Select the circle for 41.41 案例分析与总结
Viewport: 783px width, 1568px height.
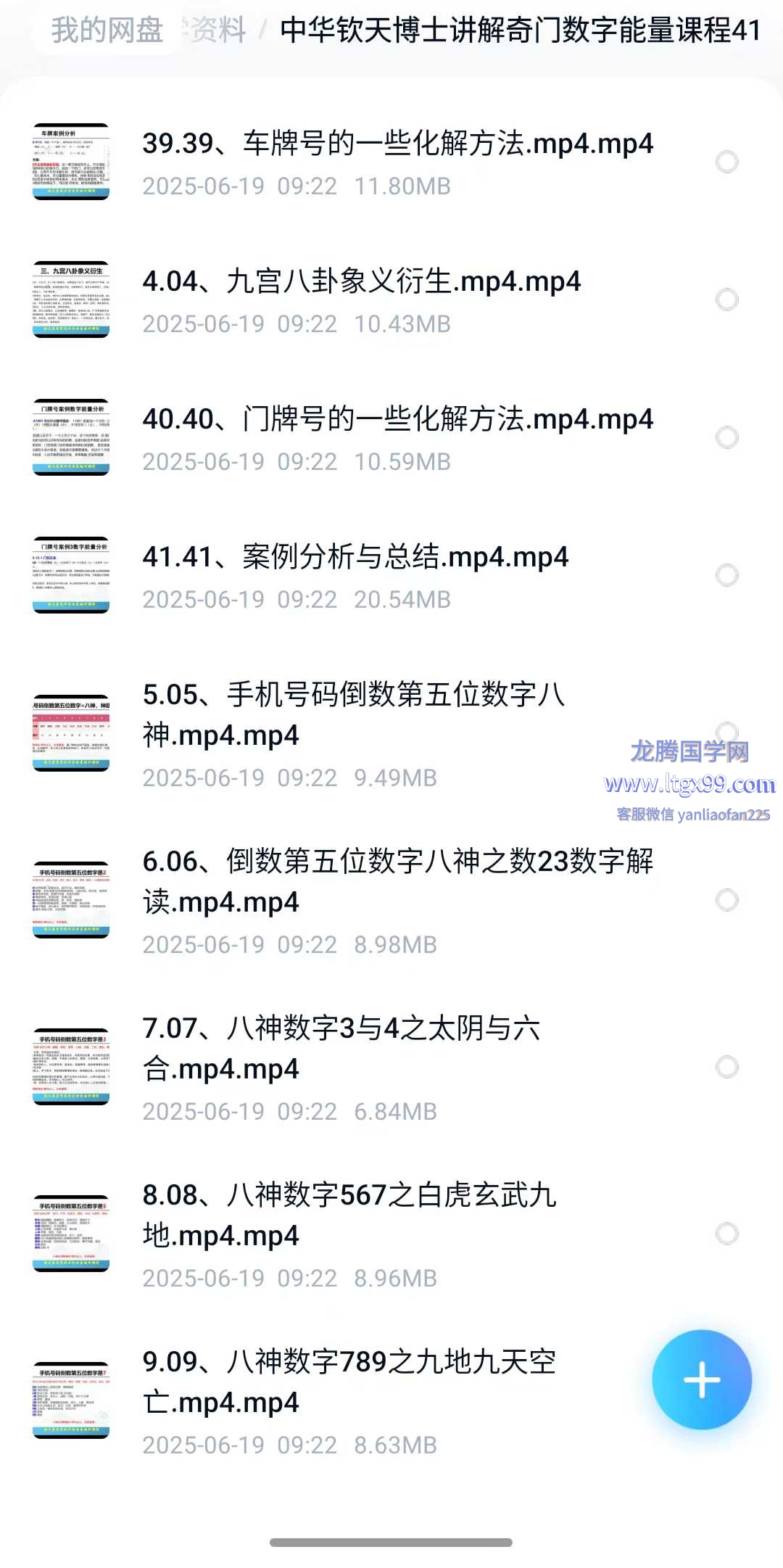pos(726,575)
